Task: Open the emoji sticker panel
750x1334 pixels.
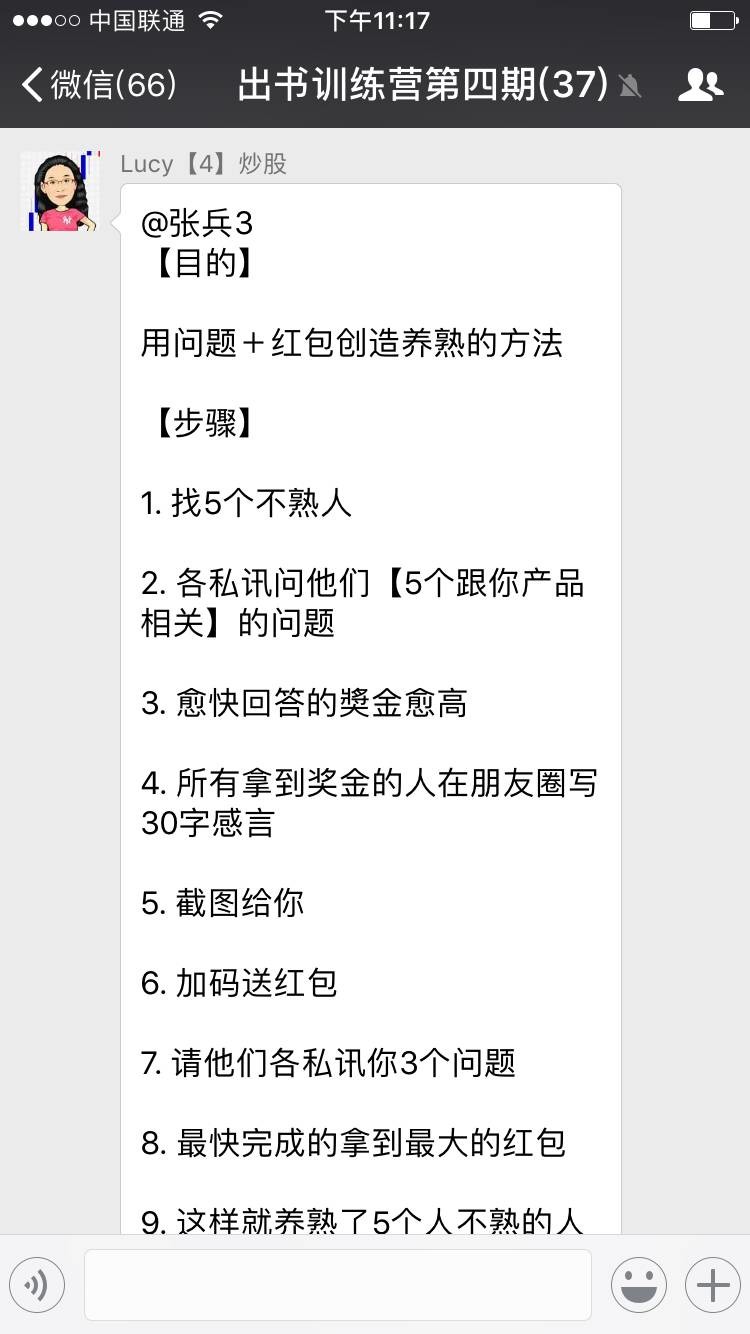Action: [x=639, y=1285]
